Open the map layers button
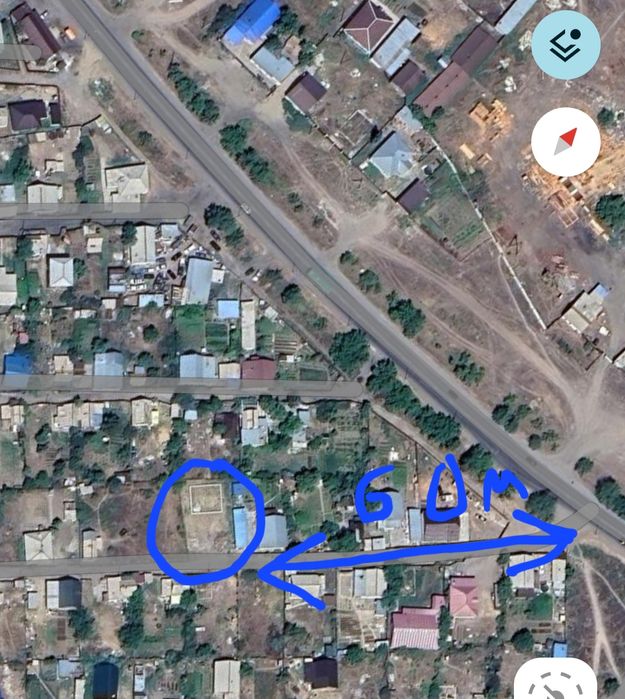Screen dimensions: 625x699 point(565,45)
